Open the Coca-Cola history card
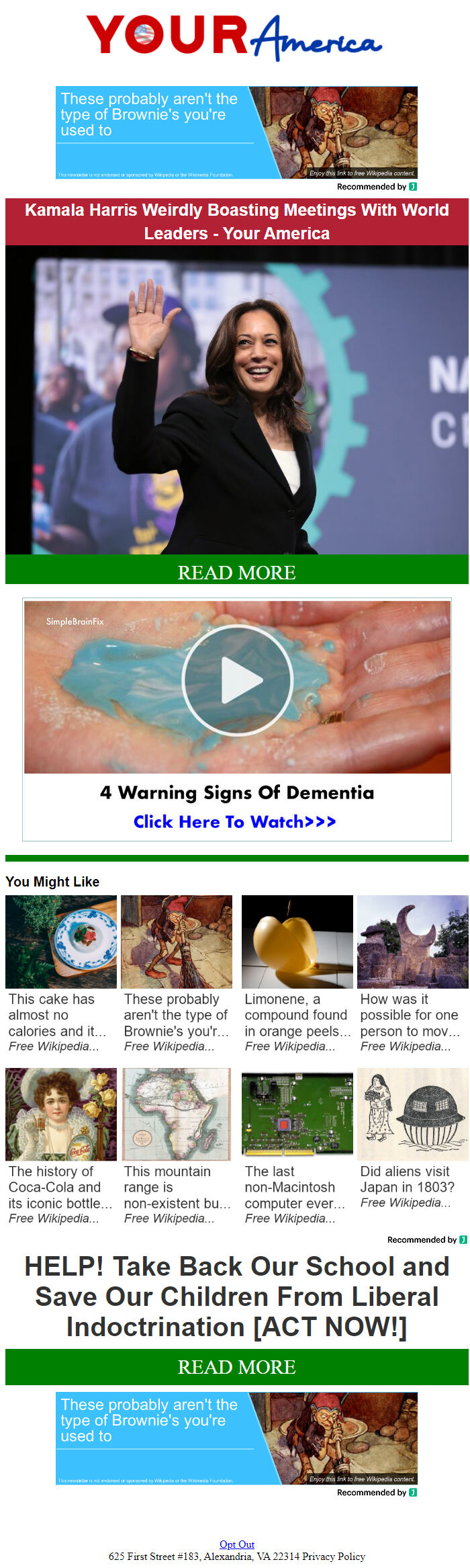Screen dimensions: 470x1568 [61, 1145]
